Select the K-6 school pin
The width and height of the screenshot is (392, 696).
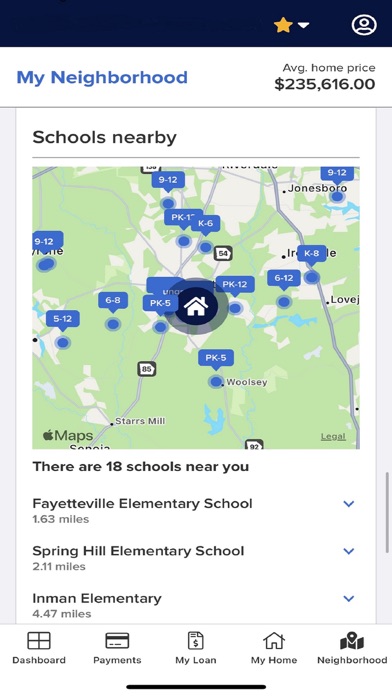pos(206,223)
